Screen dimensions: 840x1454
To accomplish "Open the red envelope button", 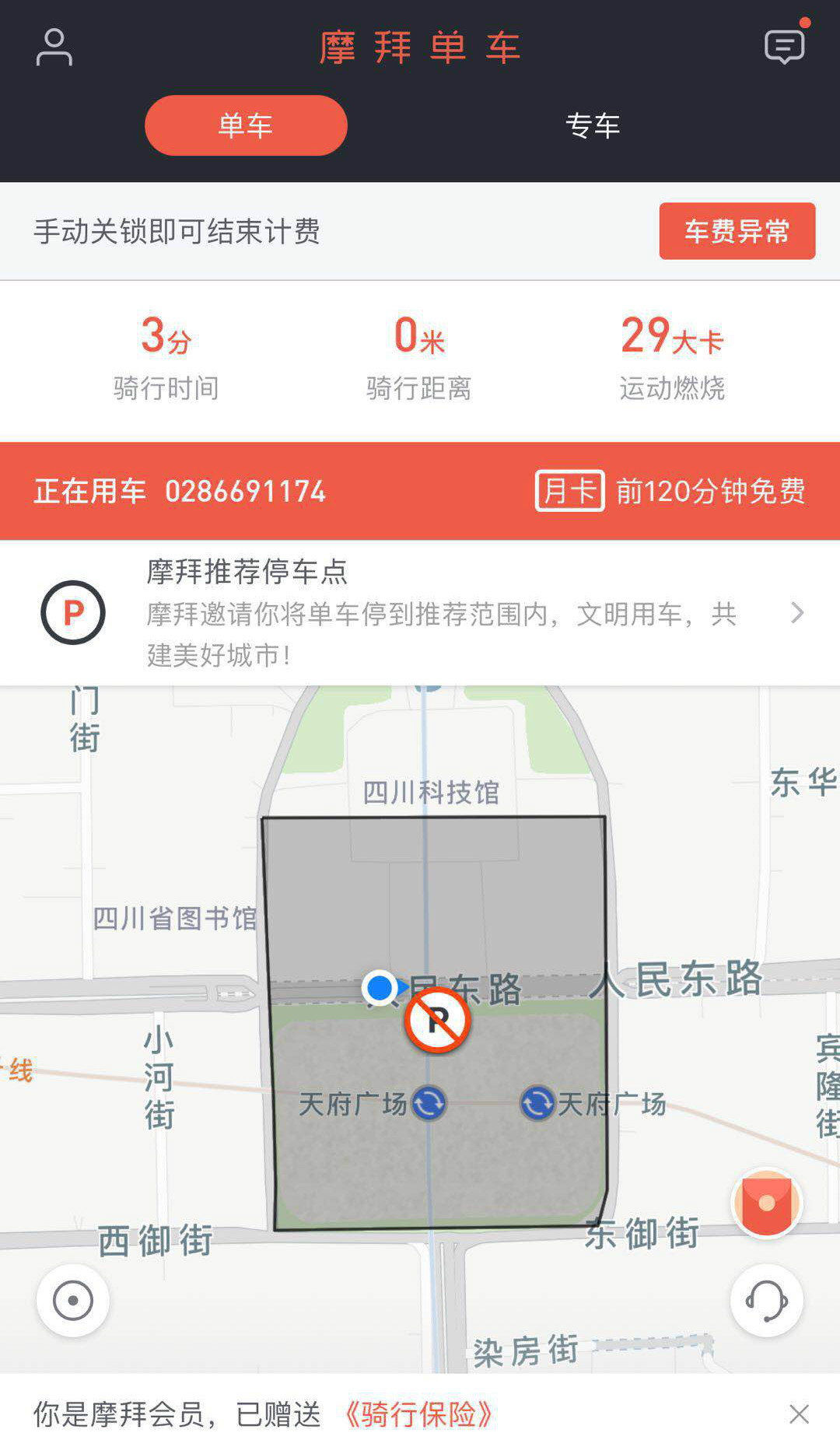I will [x=766, y=1203].
